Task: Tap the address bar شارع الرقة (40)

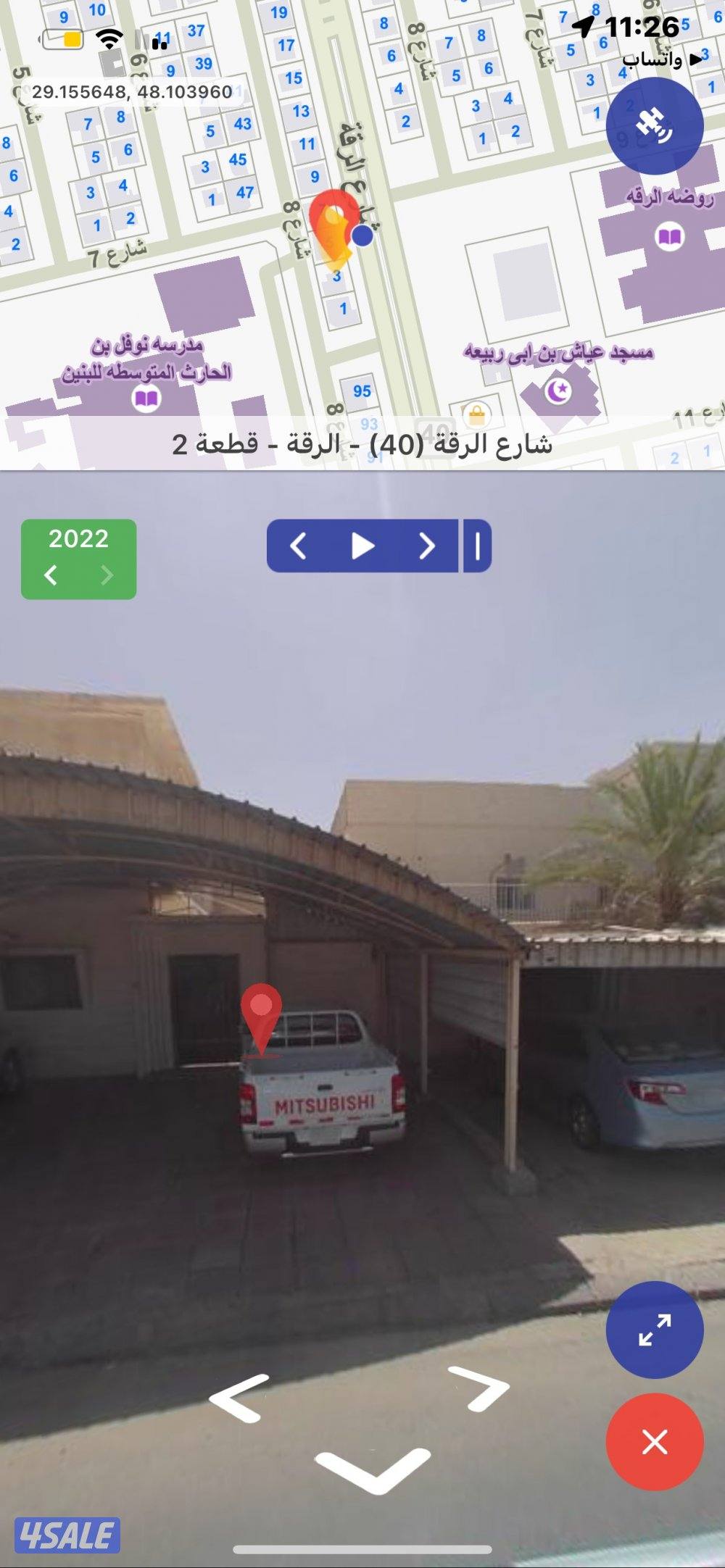Action: tap(362, 445)
